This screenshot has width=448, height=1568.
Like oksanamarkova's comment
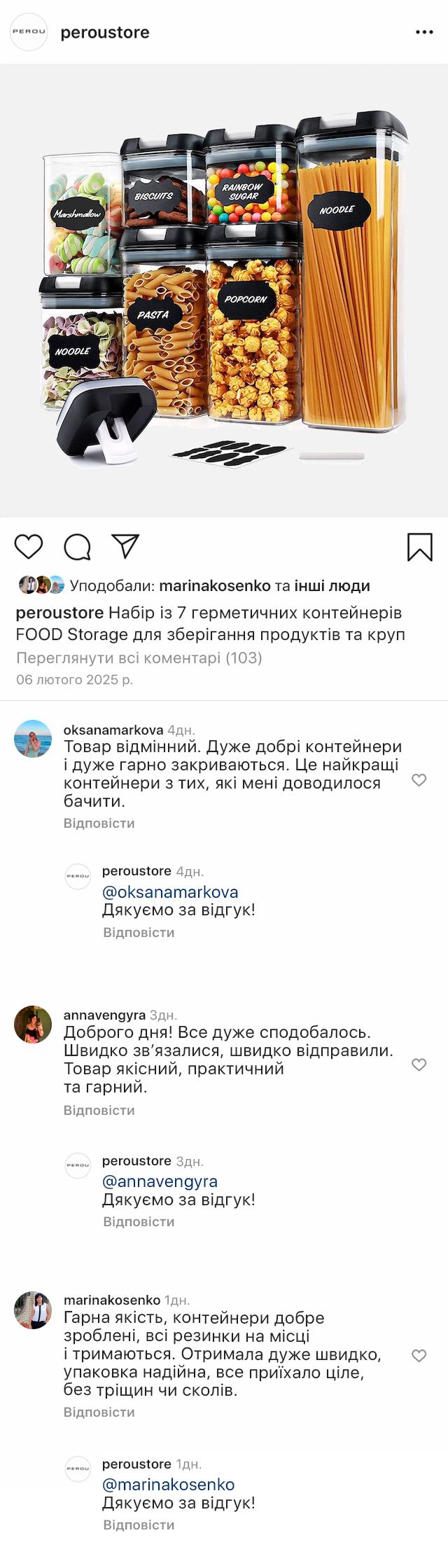pos(419,780)
